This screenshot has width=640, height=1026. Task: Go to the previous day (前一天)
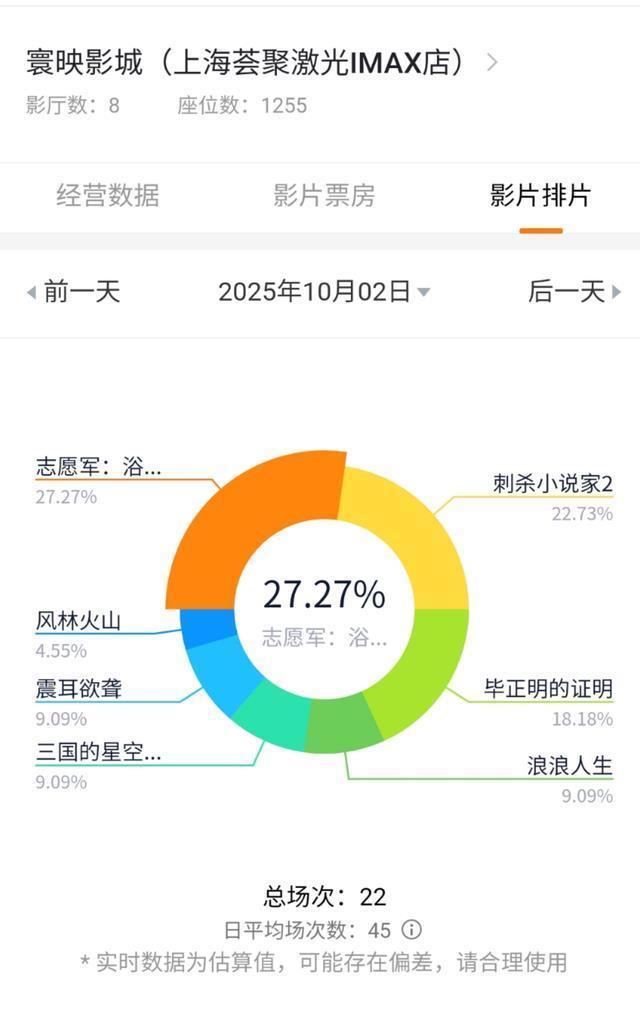(74, 292)
